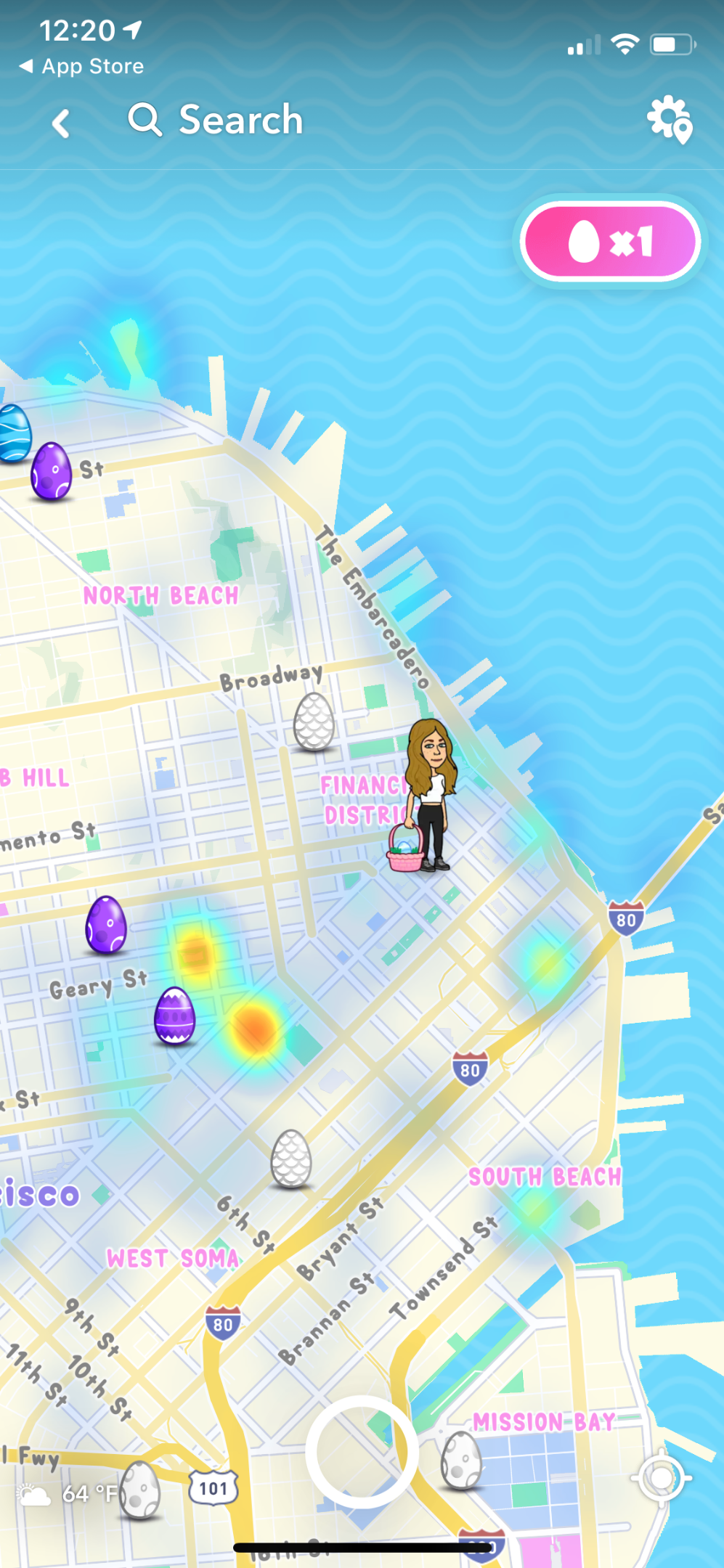Tap the purple zigzag egg on Geary St
The height and width of the screenshot is (1568, 724).
coord(175,1015)
